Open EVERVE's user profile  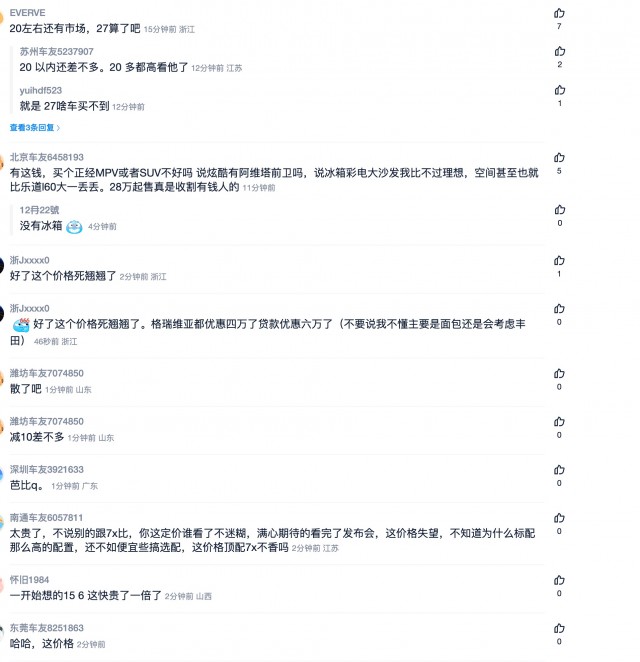coord(27,12)
